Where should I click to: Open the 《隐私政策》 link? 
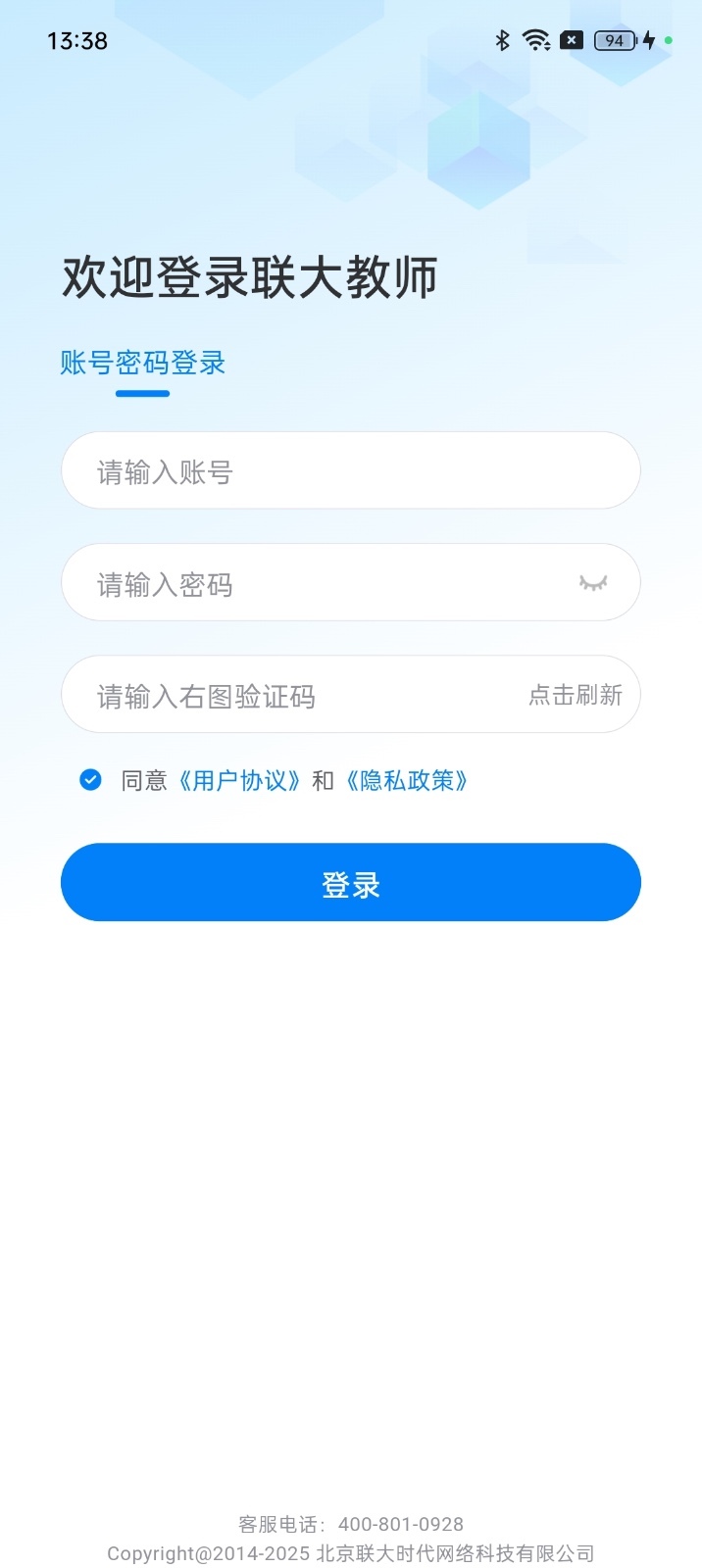click(407, 781)
